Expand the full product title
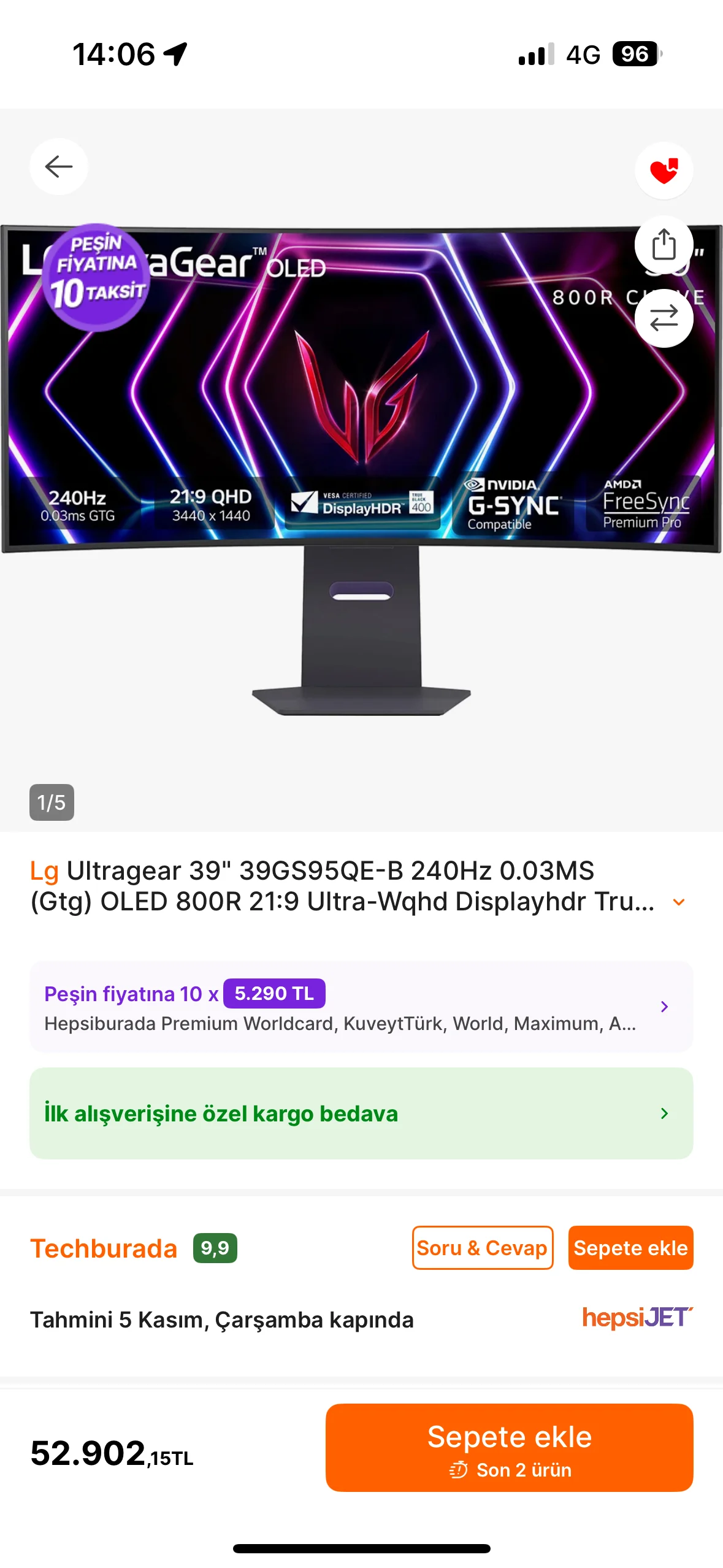723x1568 pixels. 678,902
